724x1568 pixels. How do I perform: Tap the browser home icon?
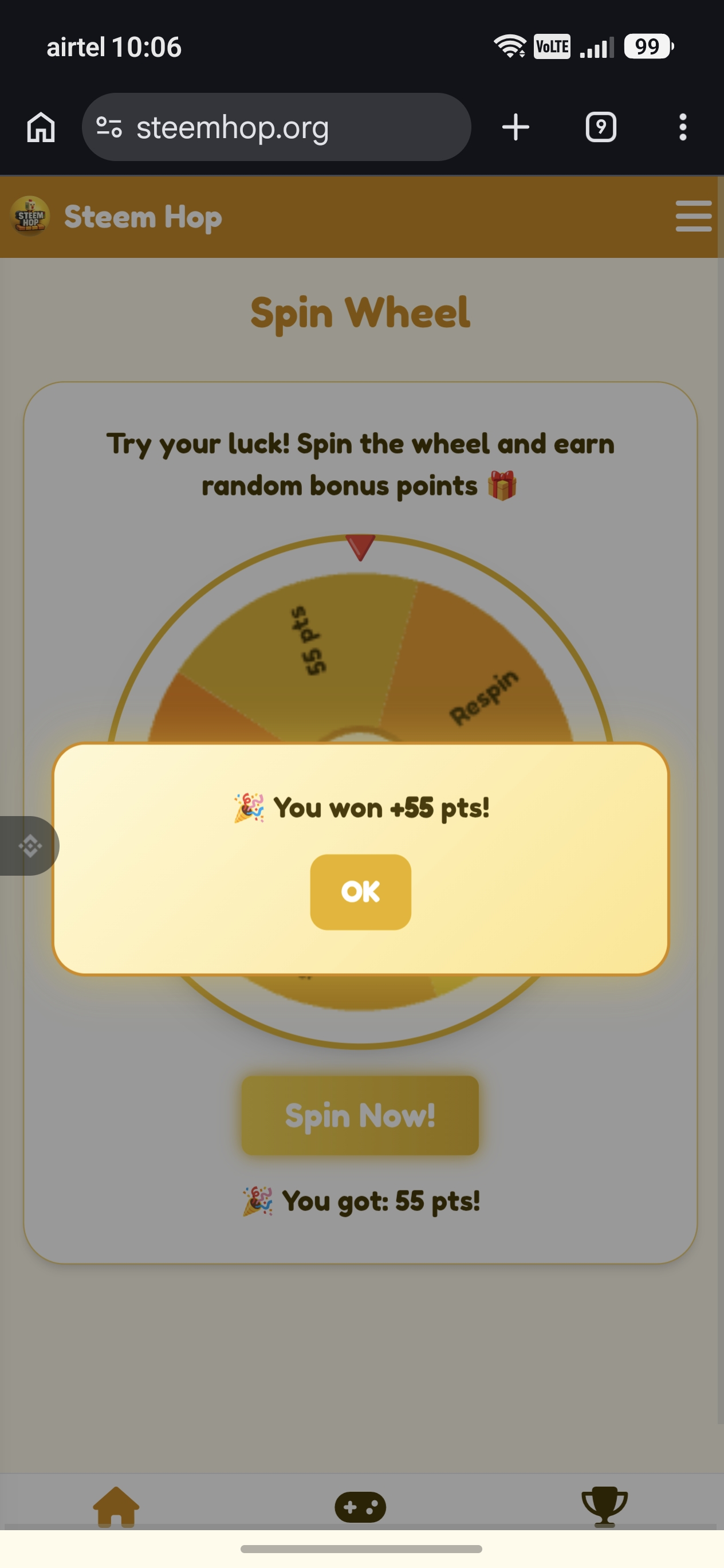(x=41, y=127)
